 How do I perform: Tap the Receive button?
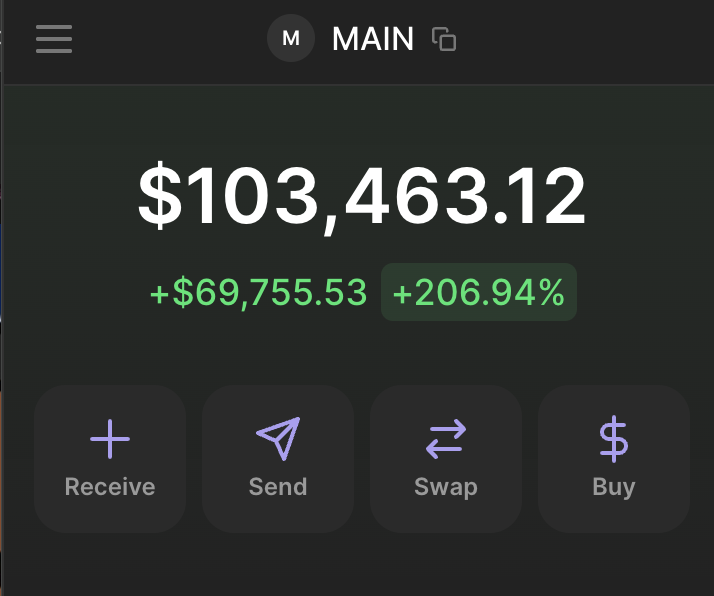110,458
